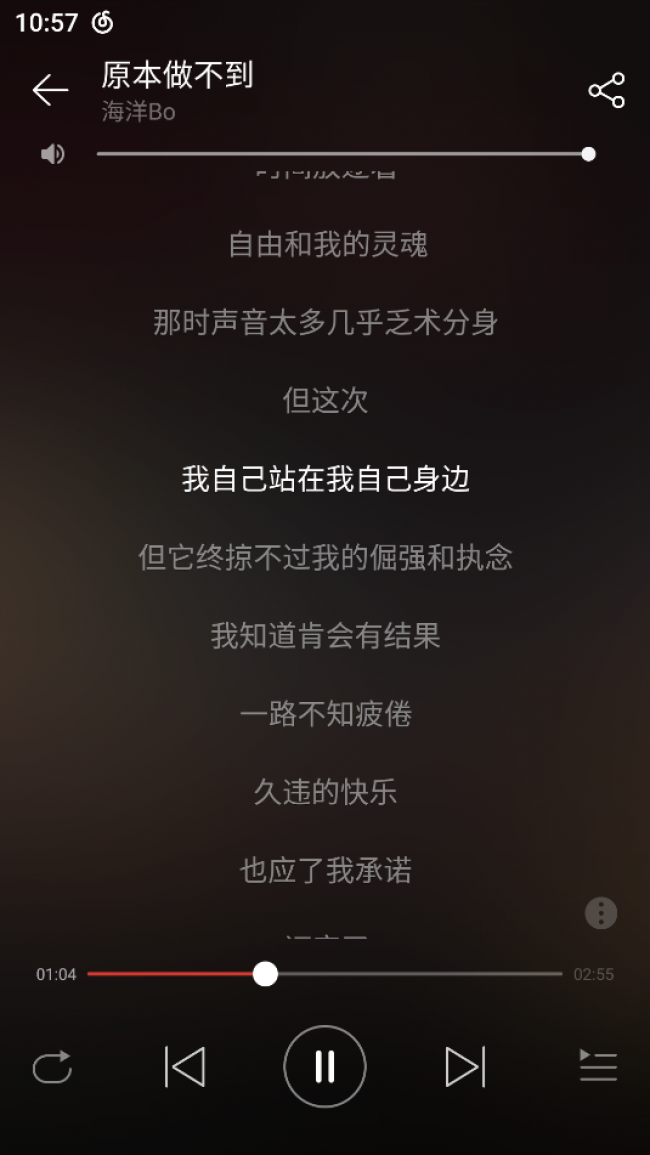The width and height of the screenshot is (650, 1155).
Task: Open the lyrics more-options dots
Action: 601,913
